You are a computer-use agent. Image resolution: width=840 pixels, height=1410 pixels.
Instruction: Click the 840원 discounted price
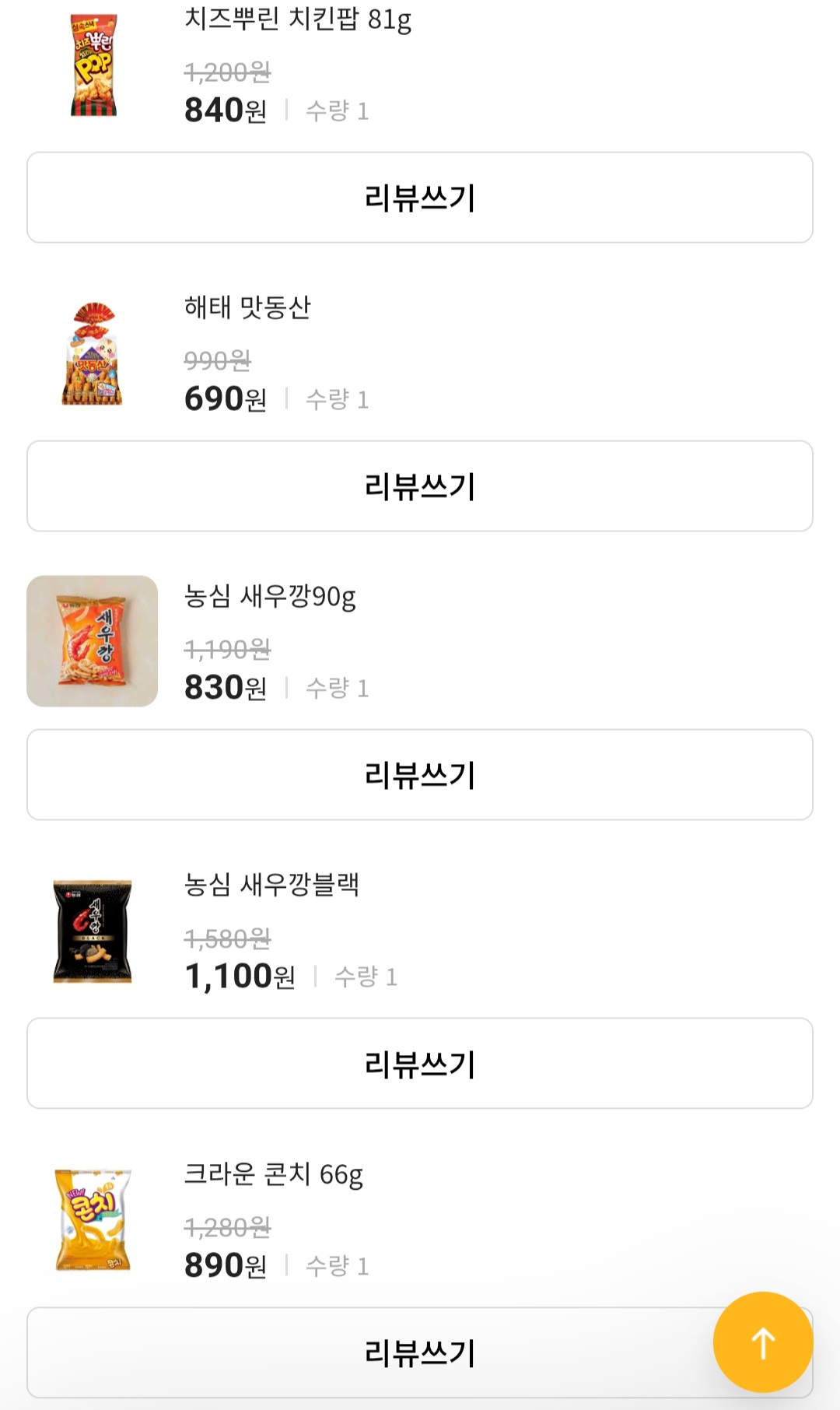[225, 110]
